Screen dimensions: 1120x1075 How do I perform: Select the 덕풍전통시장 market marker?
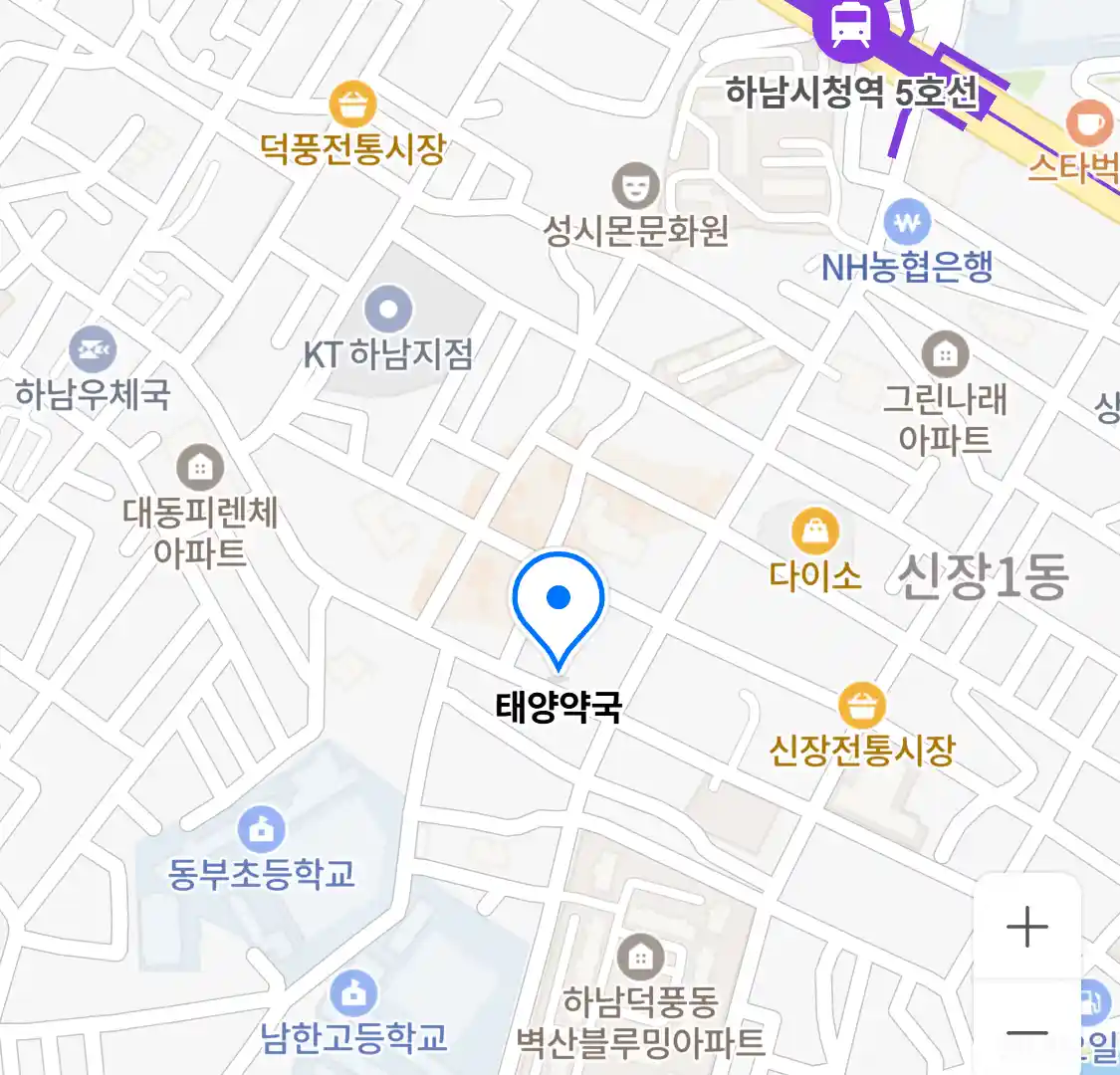[351, 106]
